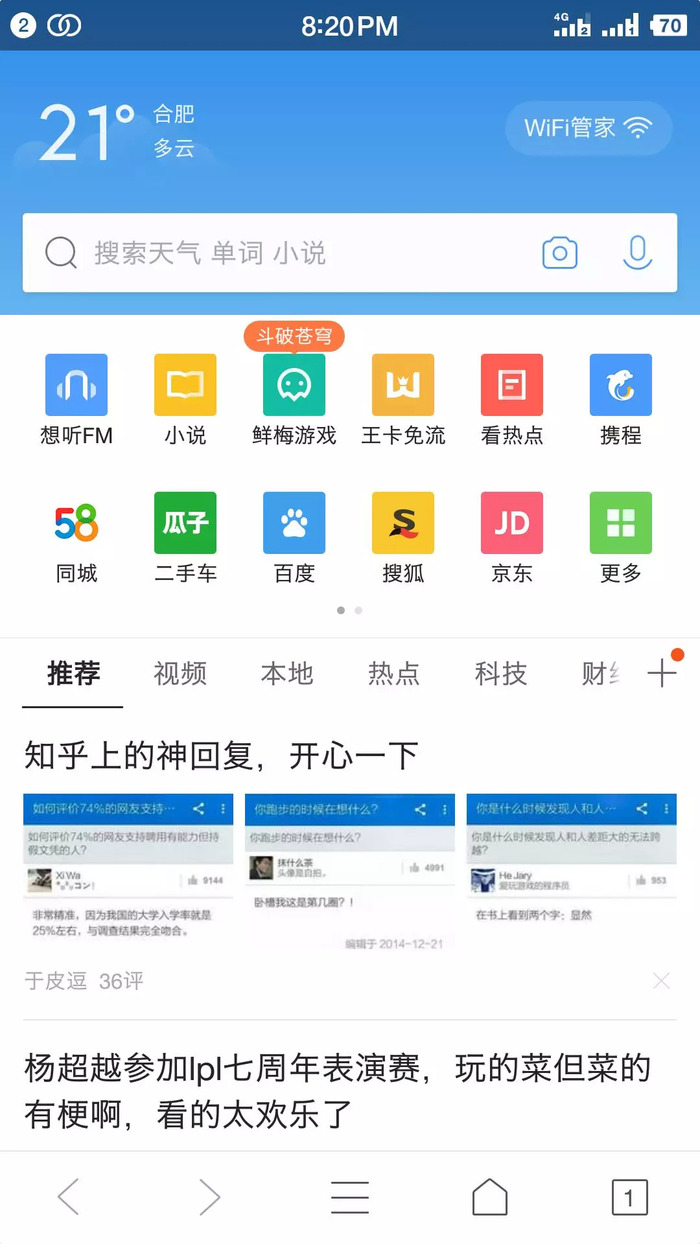Open 百度 shortcut

coord(294,537)
